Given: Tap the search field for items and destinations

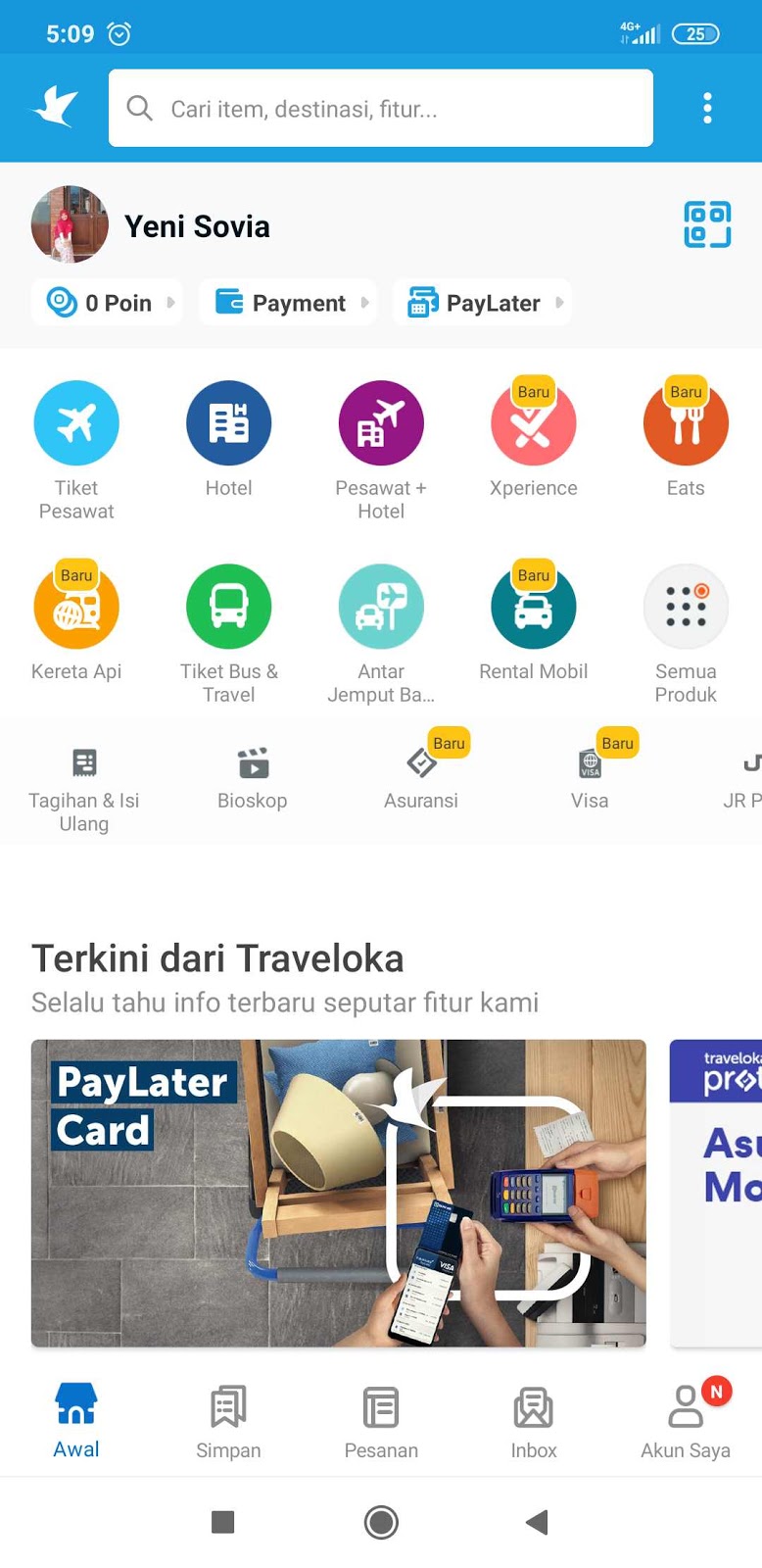Looking at the screenshot, I should [x=380, y=108].
